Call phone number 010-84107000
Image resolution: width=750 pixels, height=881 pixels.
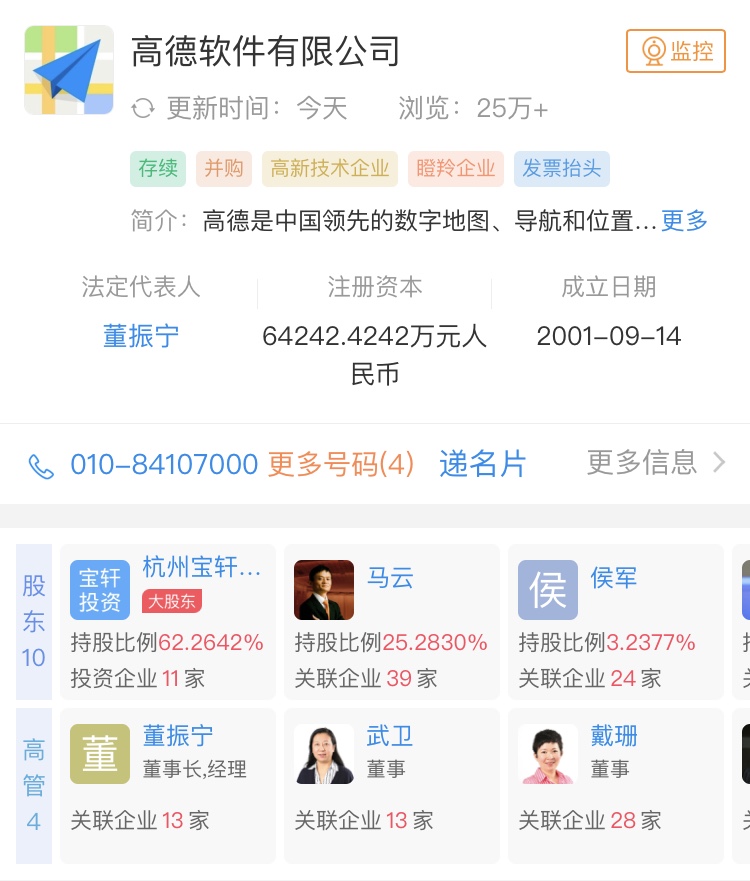[164, 464]
